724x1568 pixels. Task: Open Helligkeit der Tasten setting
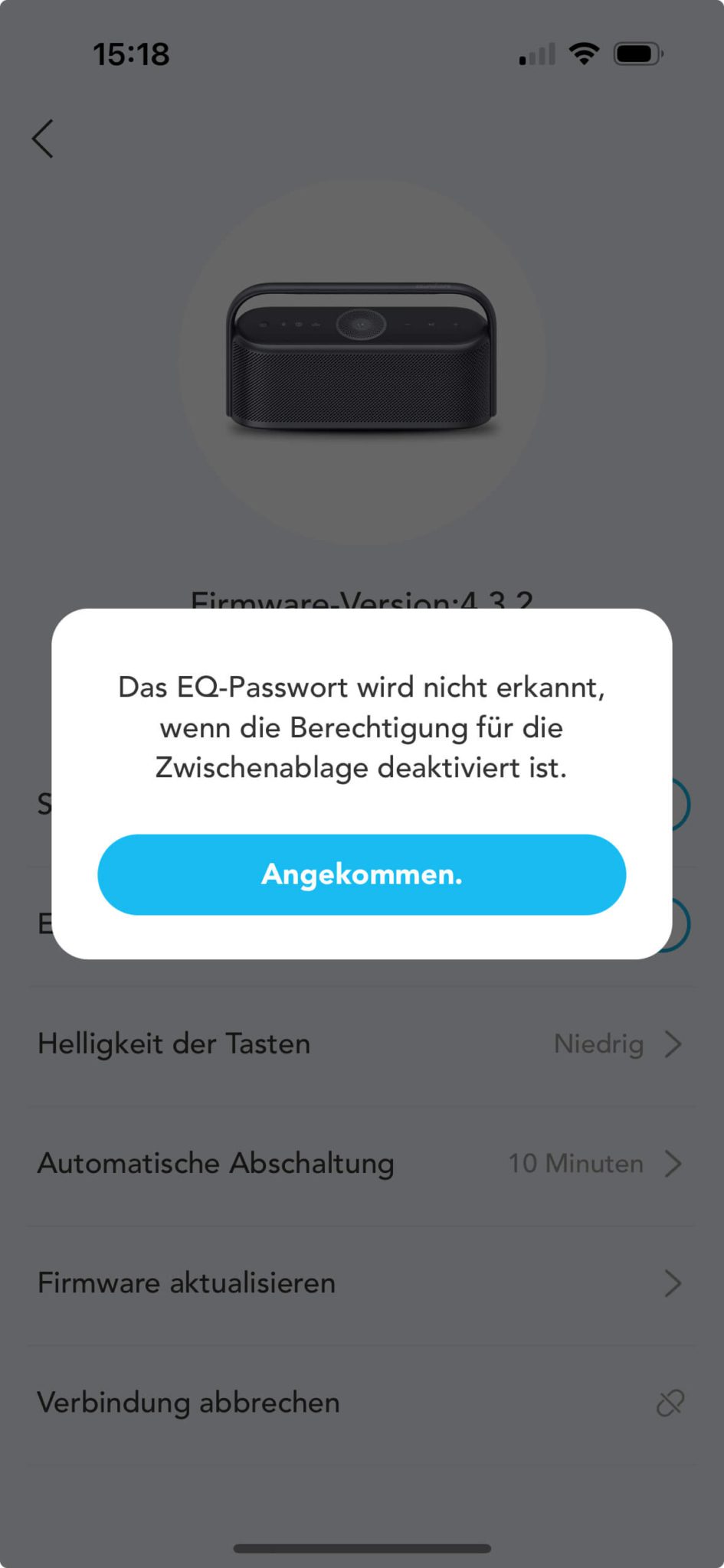click(360, 1044)
